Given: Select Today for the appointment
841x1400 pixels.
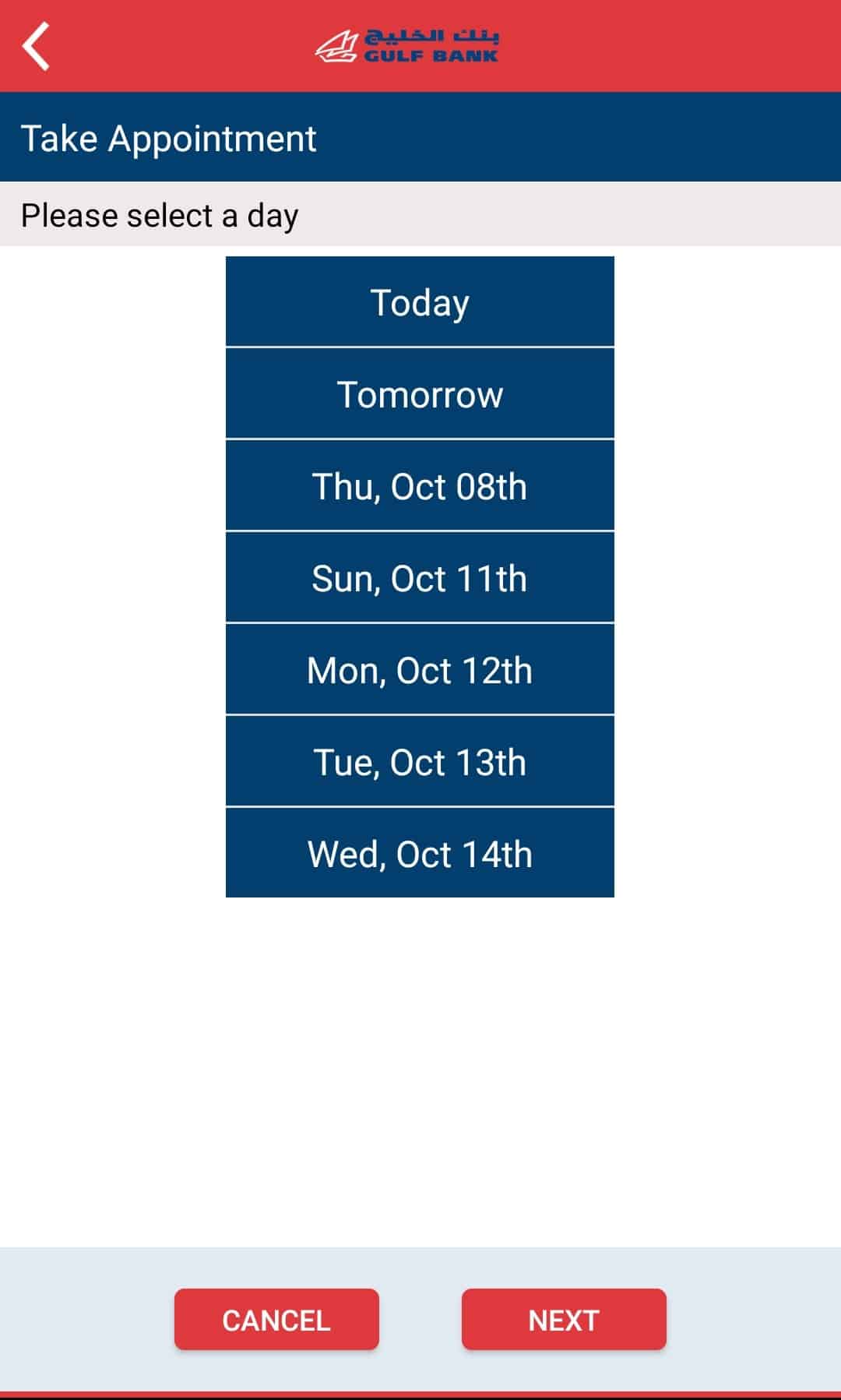Looking at the screenshot, I should point(420,302).
